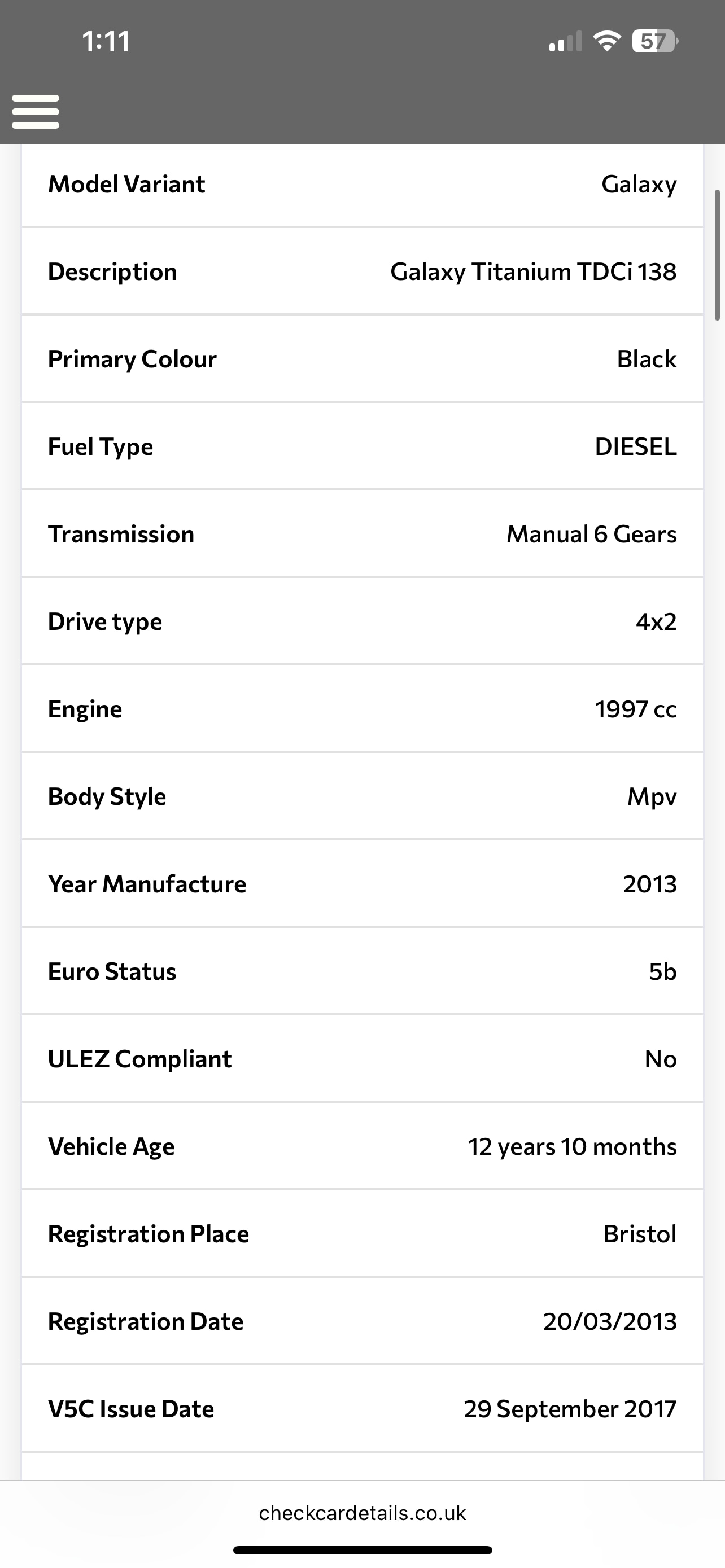
Task: Open the hamburger navigation menu
Action: click(x=34, y=111)
